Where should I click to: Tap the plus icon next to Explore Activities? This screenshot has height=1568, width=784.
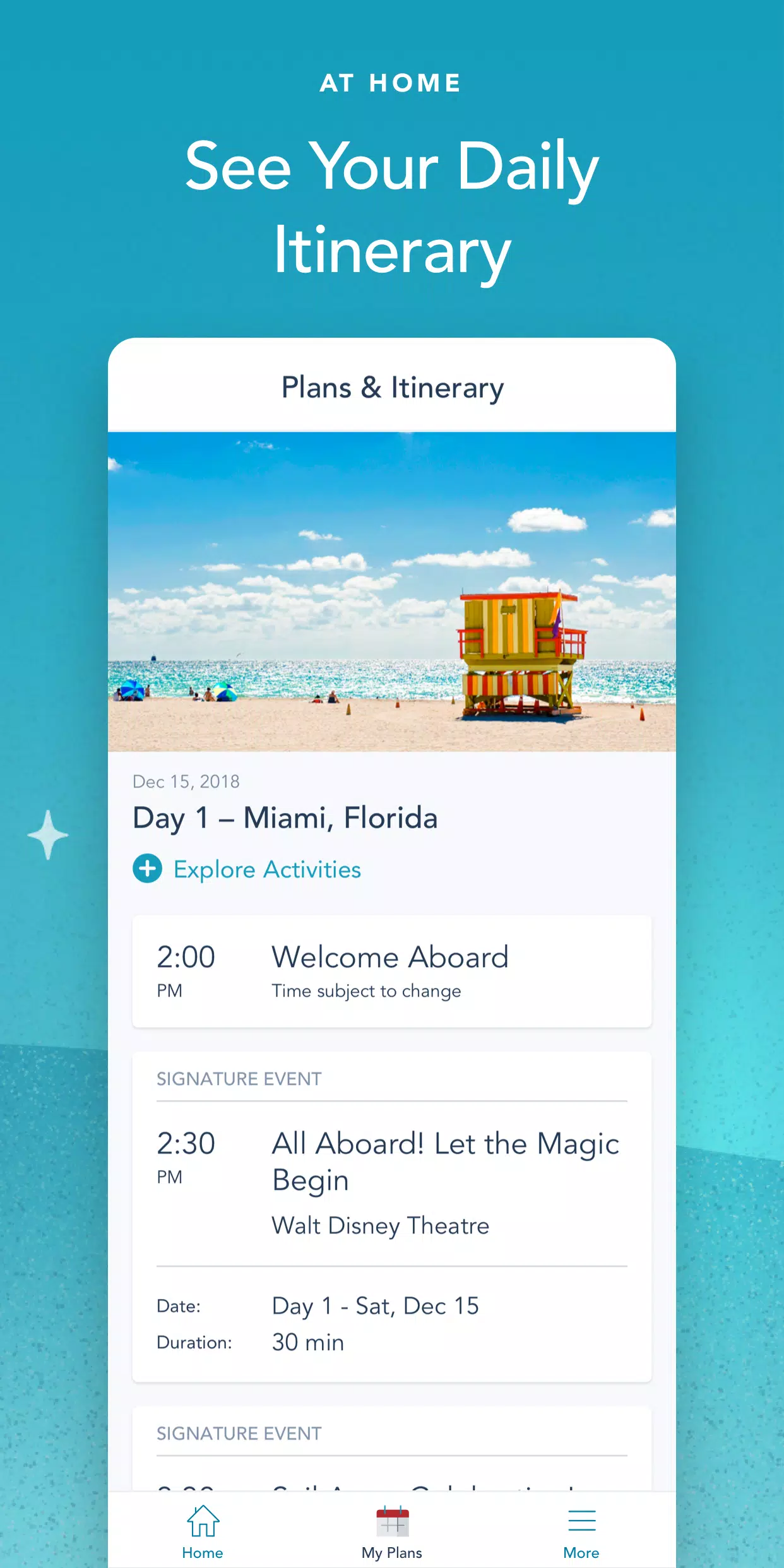tap(147, 869)
